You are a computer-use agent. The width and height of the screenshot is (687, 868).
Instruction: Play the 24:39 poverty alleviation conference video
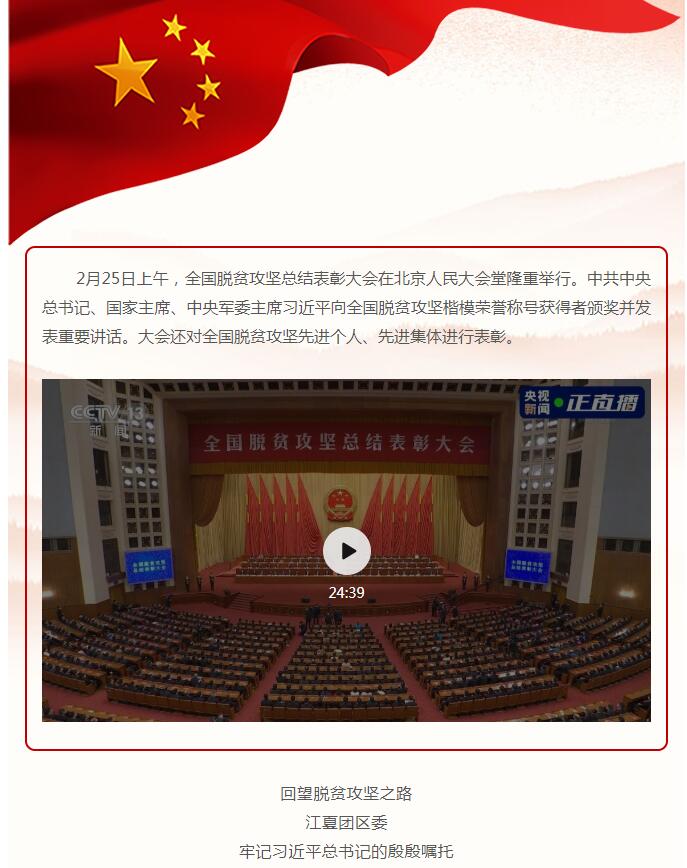coord(347,551)
